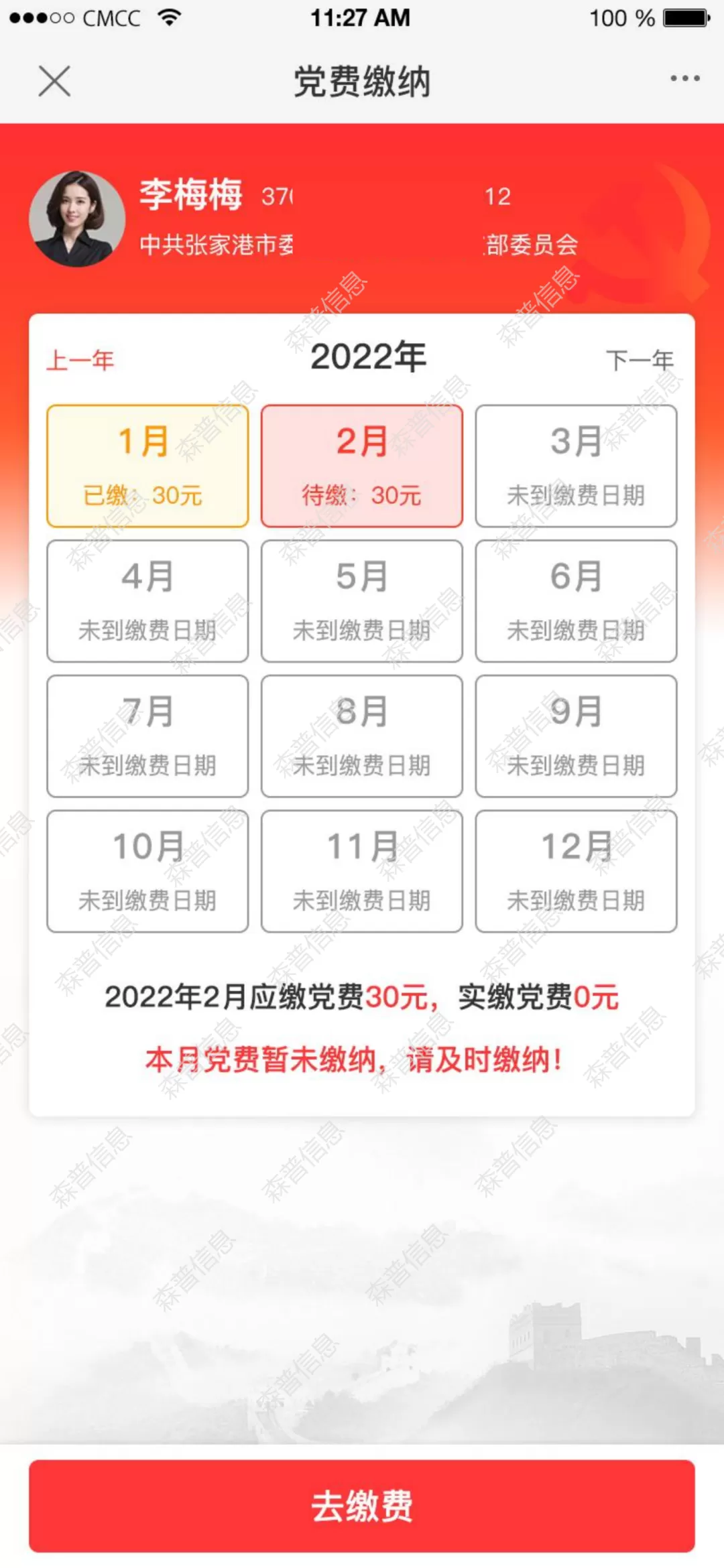Viewport: 724px width, 1568px height.
Task: Select the 9月 month card
Action: pyautogui.click(x=576, y=736)
